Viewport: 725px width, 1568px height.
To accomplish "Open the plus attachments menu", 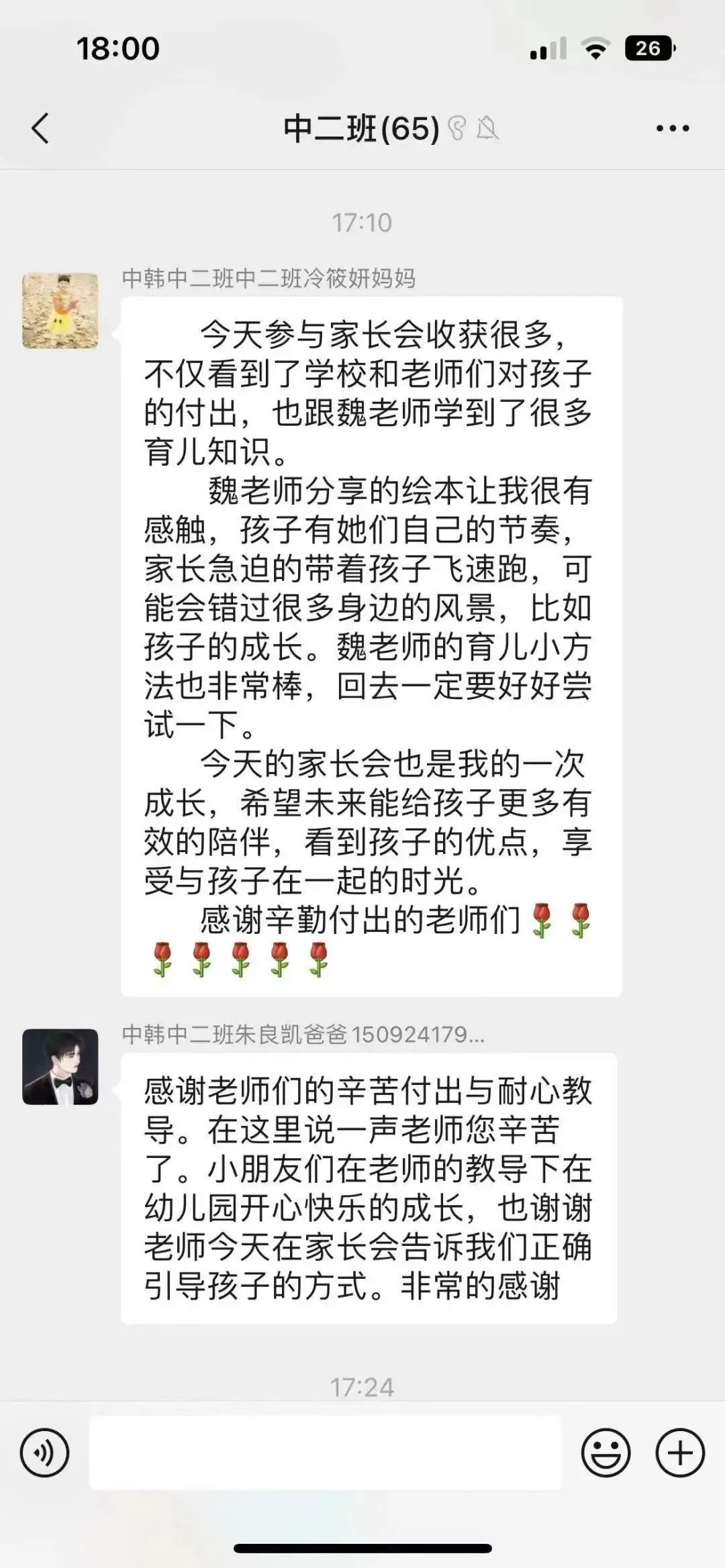I will coord(680,1453).
